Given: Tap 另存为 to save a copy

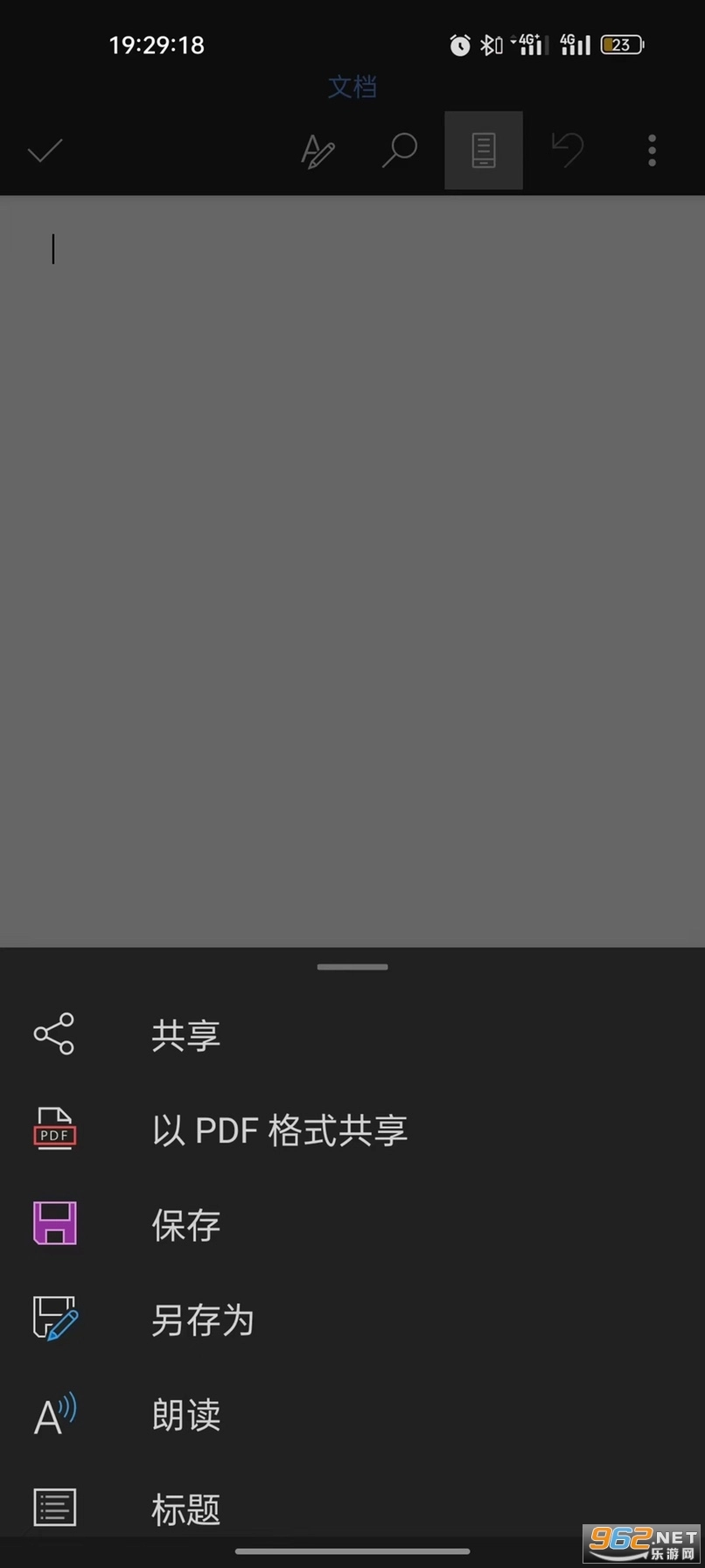Looking at the screenshot, I should click(202, 1319).
